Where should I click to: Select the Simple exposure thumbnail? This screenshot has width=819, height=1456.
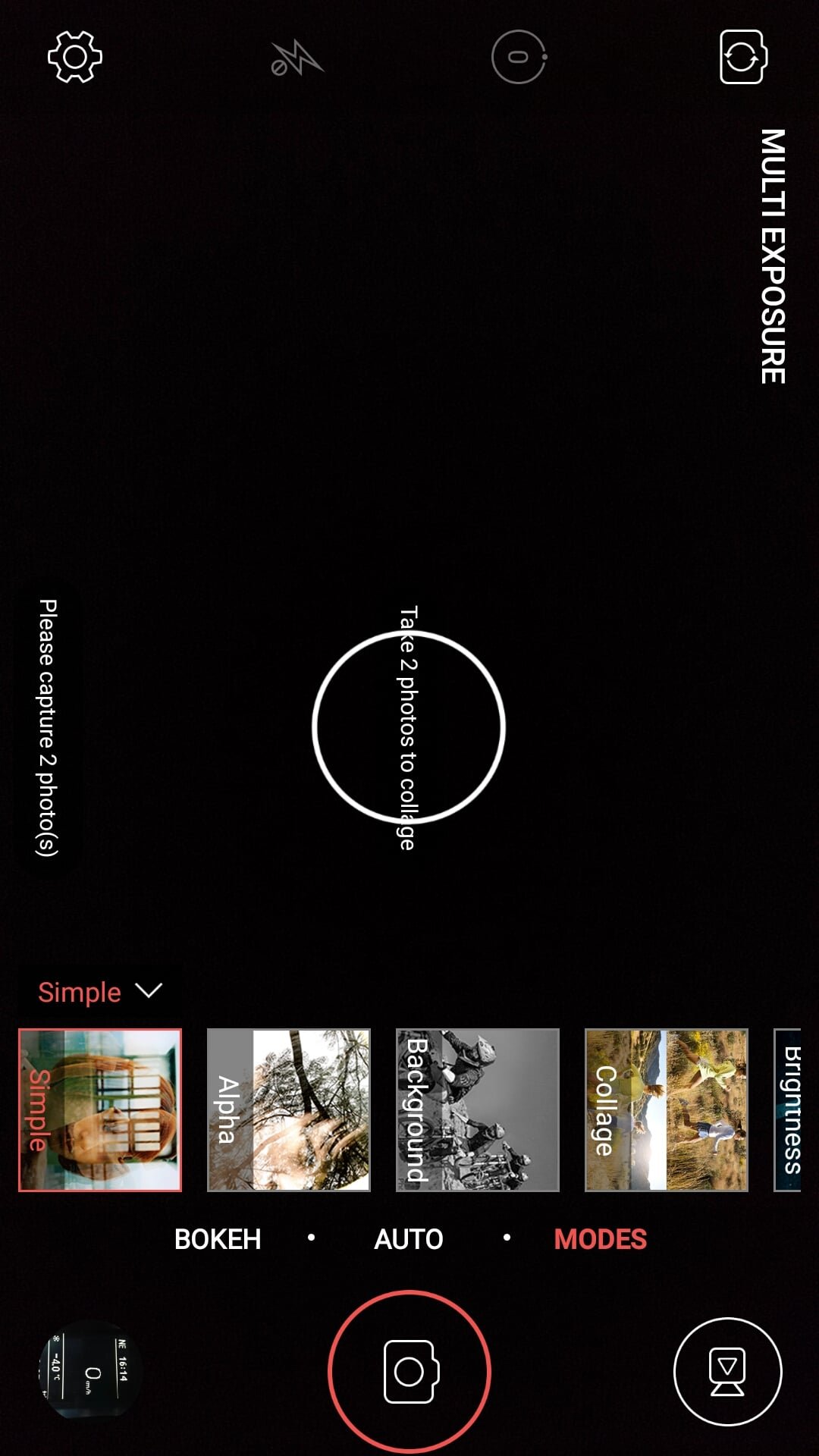click(x=100, y=1110)
